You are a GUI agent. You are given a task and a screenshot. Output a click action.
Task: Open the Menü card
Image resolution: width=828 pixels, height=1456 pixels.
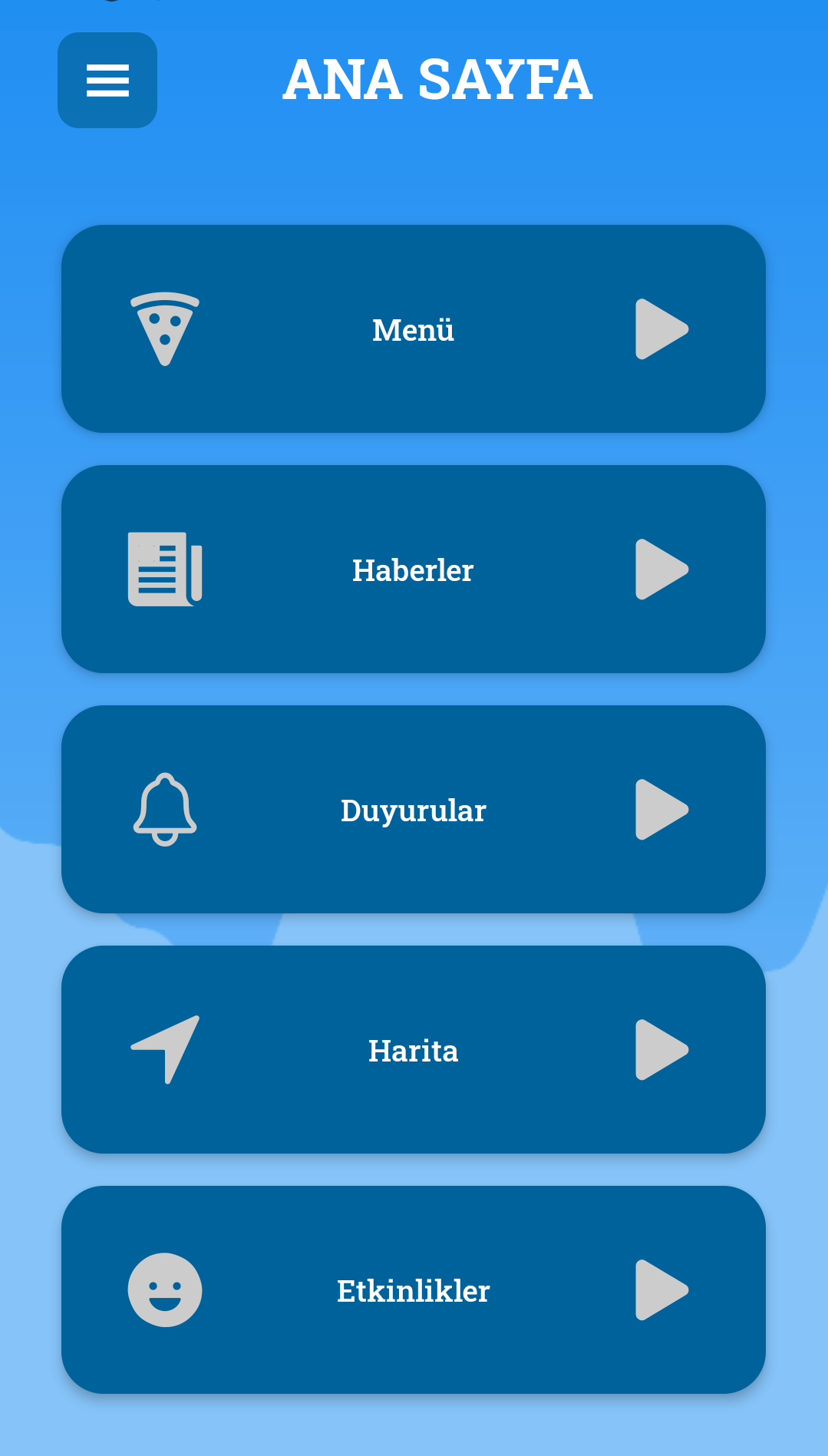413,329
